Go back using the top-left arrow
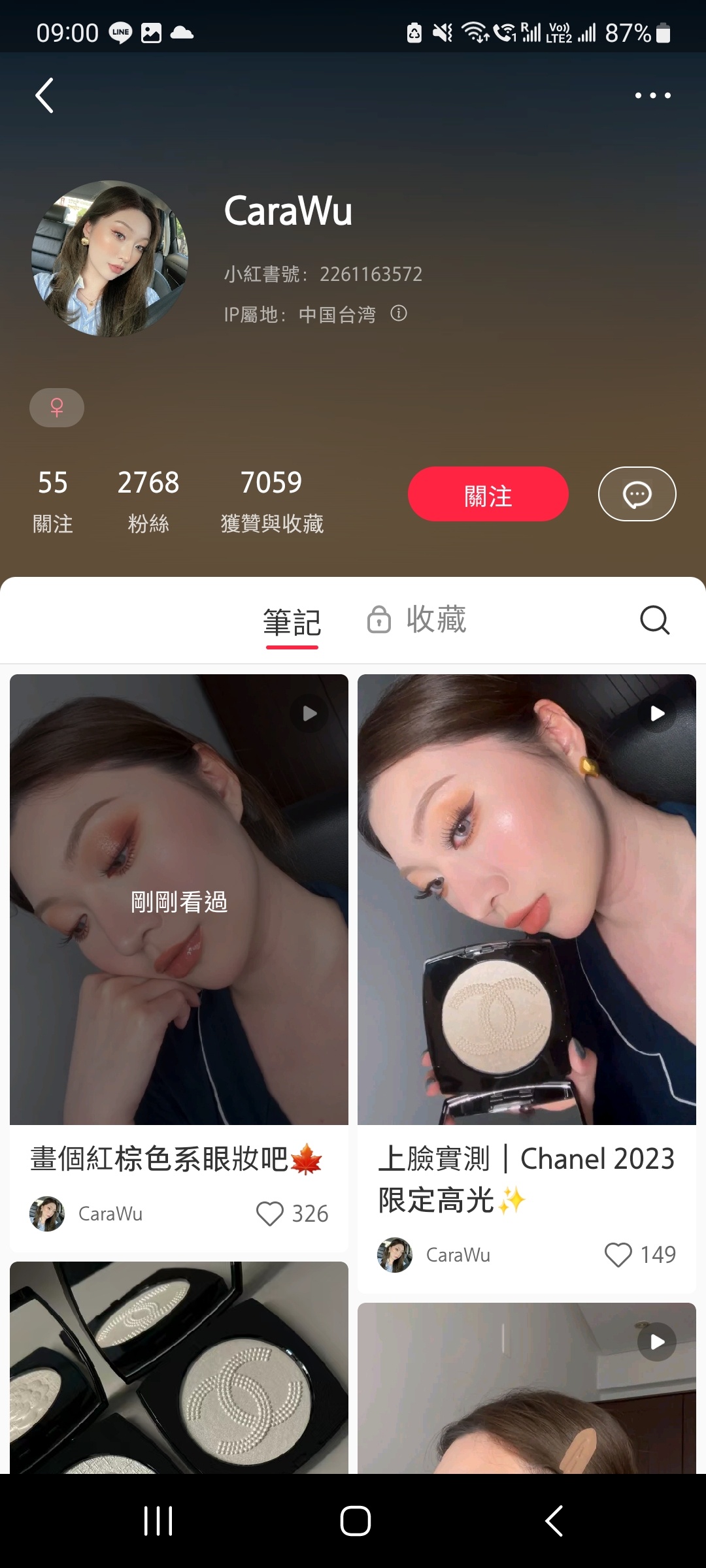The image size is (706, 1568). click(x=44, y=95)
